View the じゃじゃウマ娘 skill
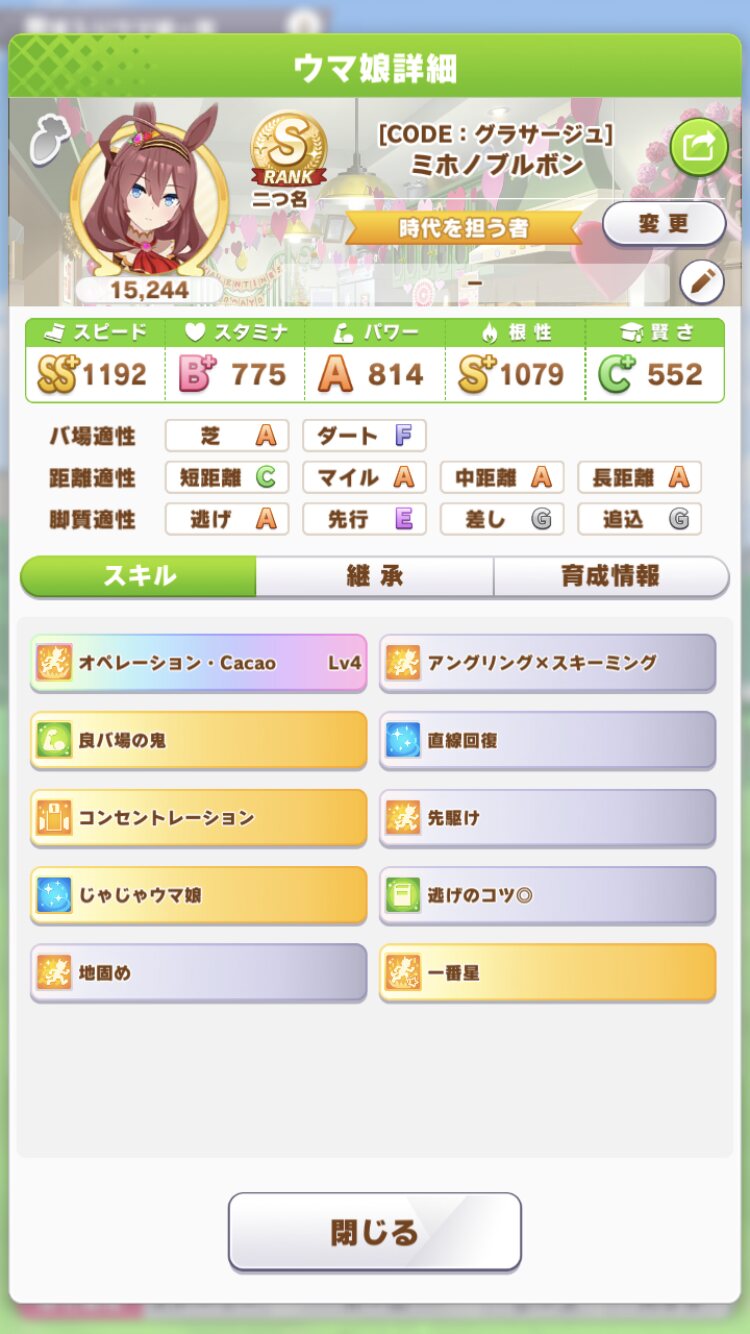The image size is (750, 1334). tap(198, 894)
